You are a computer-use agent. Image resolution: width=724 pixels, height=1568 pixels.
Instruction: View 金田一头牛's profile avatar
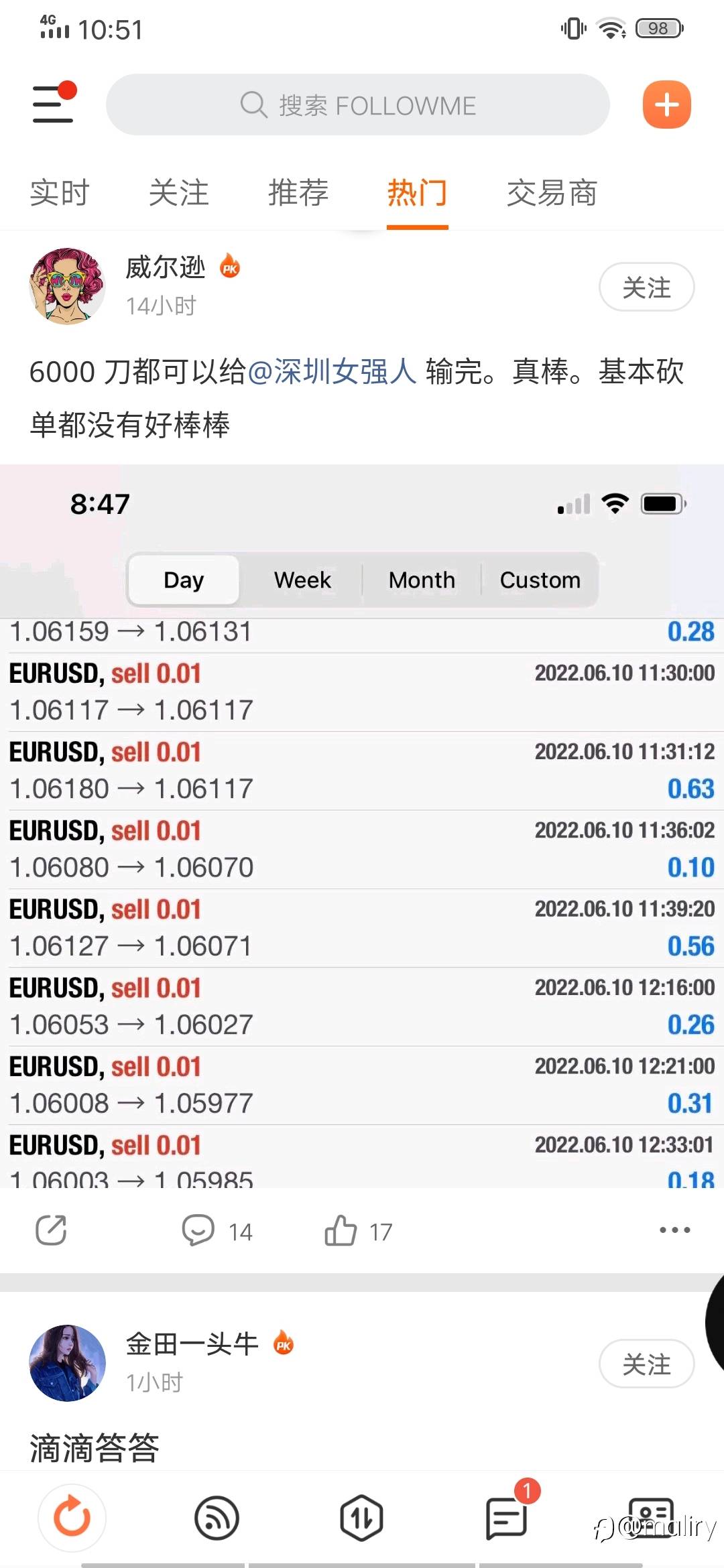pos(67,1363)
